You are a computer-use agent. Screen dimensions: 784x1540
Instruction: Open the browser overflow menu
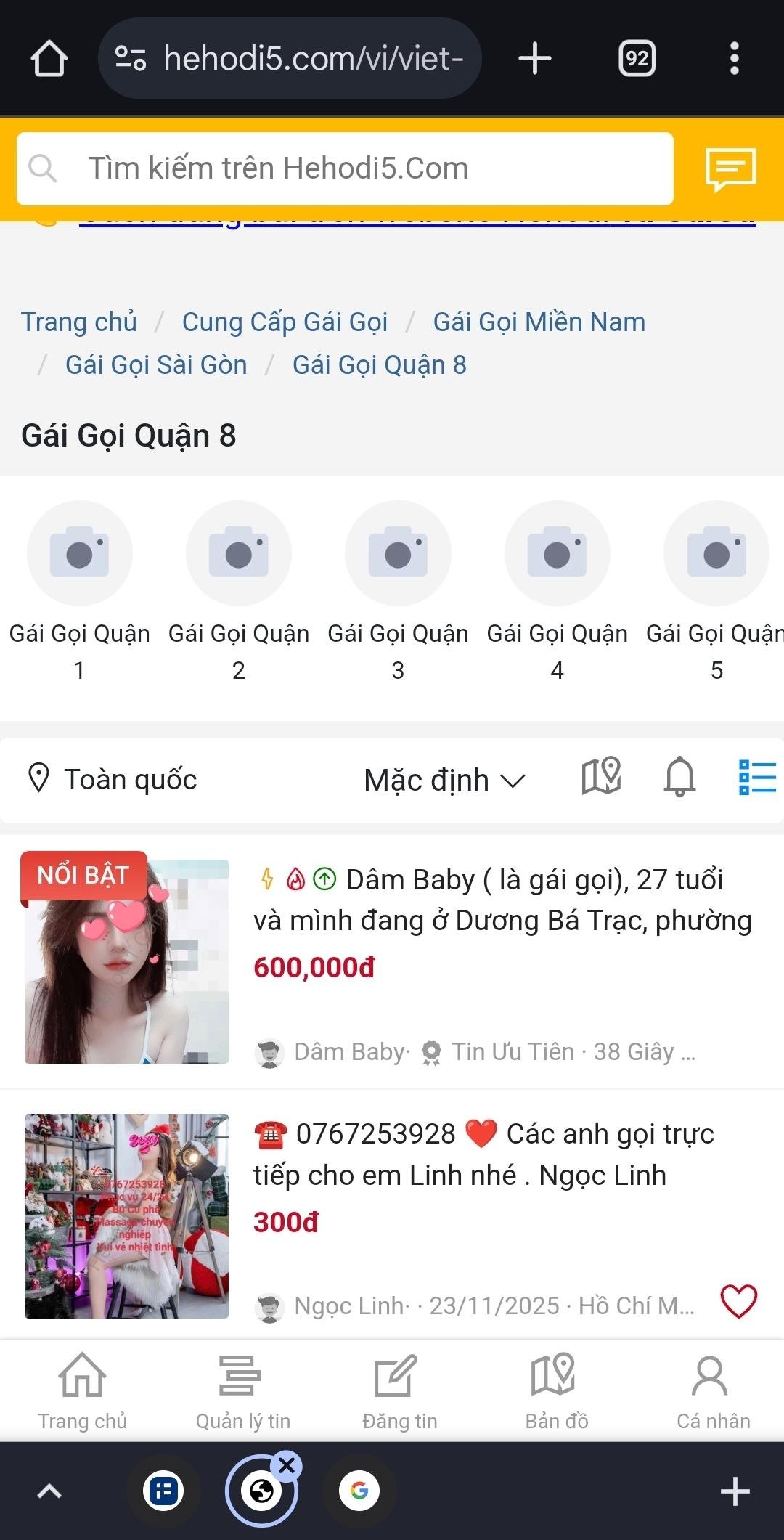(734, 58)
